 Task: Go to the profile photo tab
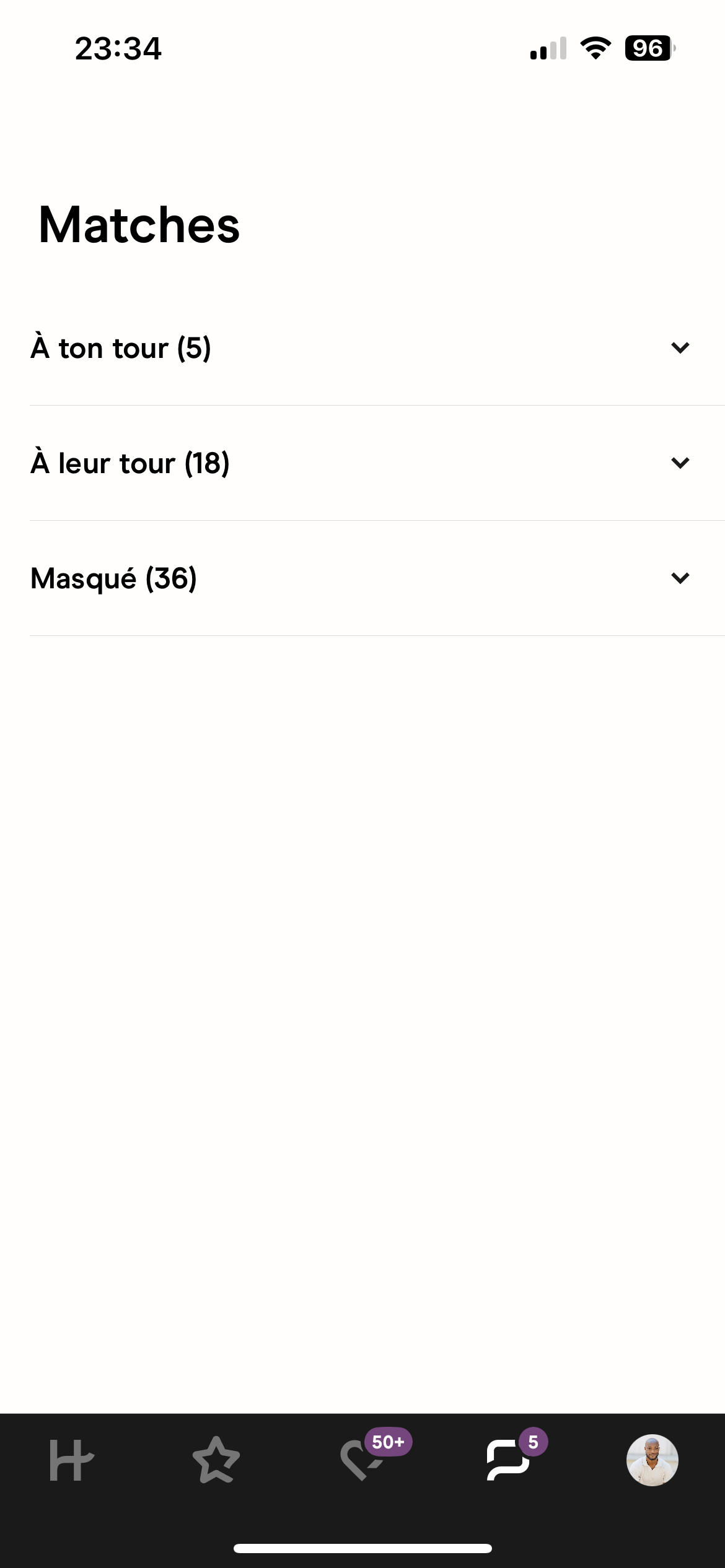coord(652,1460)
